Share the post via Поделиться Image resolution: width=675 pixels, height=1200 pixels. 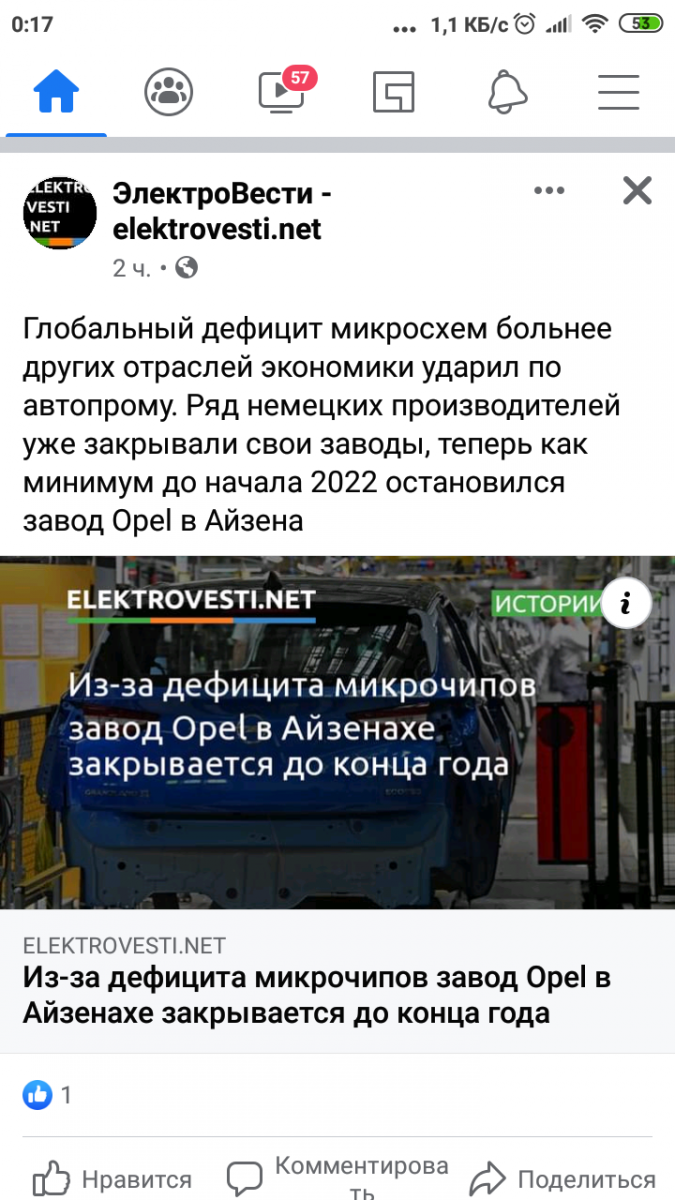pyautogui.click(x=562, y=1178)
